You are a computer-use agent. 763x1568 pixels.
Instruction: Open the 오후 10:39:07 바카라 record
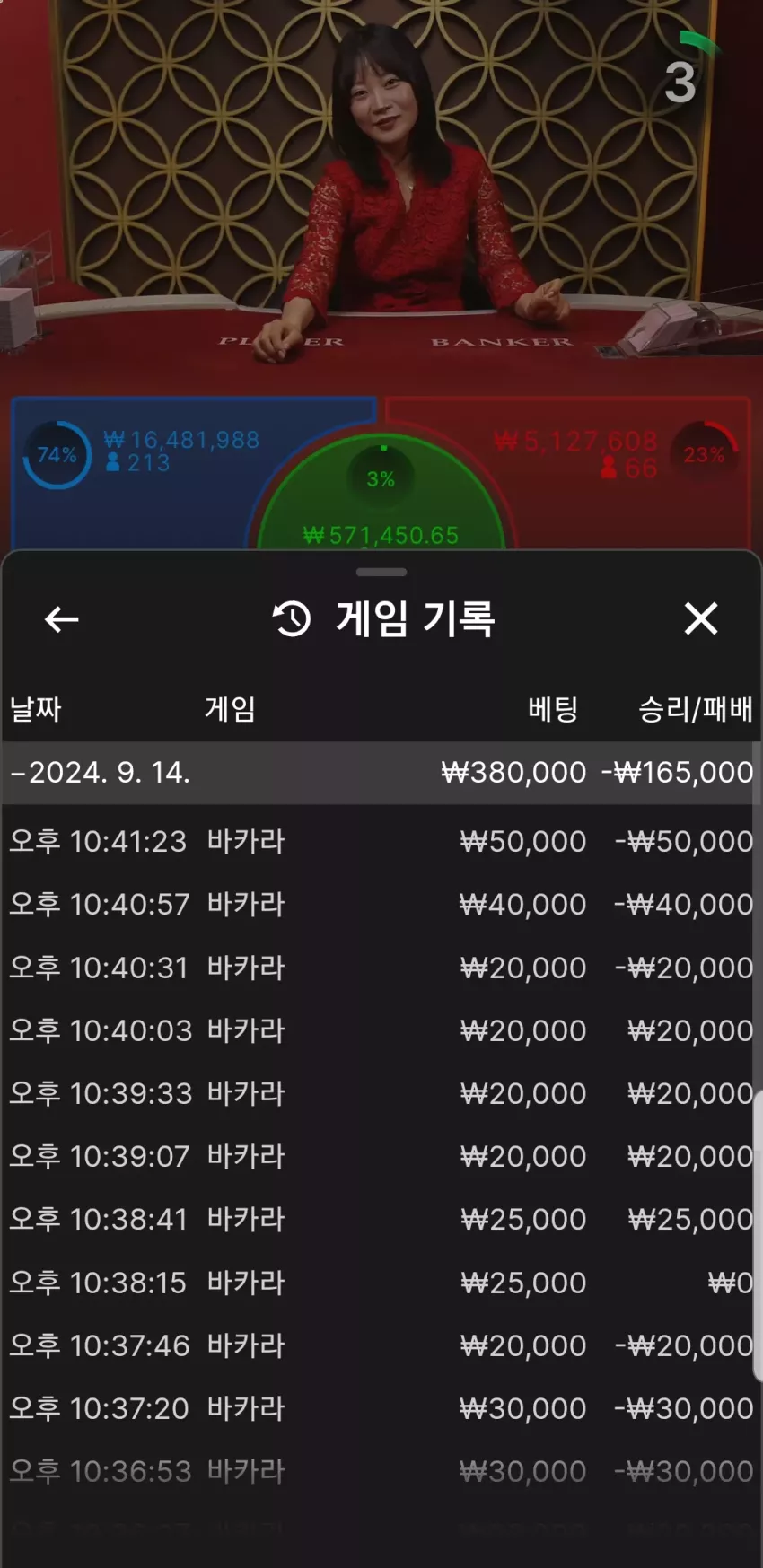381,1156
